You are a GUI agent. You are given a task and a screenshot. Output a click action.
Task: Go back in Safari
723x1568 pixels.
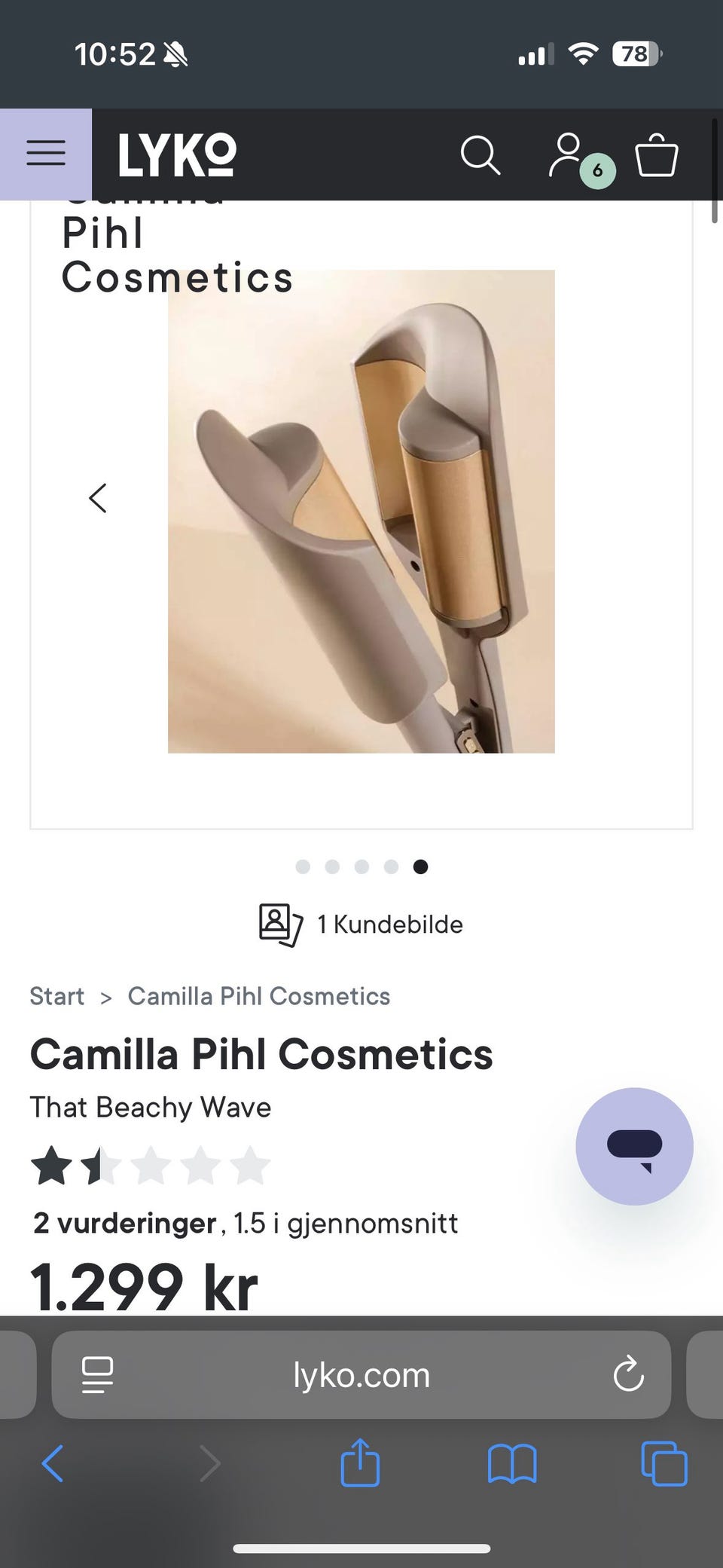click(x=53, y=1464)
